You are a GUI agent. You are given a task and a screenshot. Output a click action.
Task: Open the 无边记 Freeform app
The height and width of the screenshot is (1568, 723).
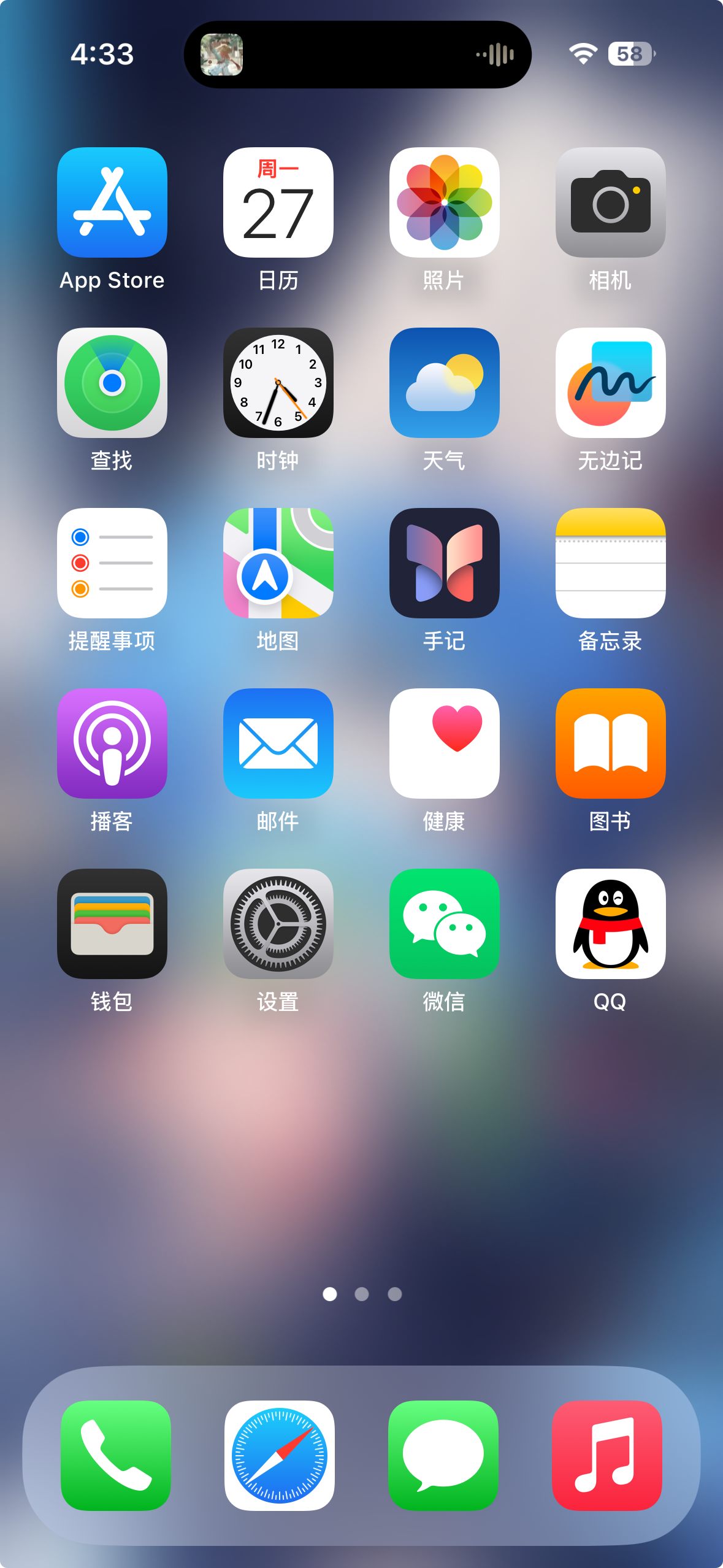(x=611, y=383)
